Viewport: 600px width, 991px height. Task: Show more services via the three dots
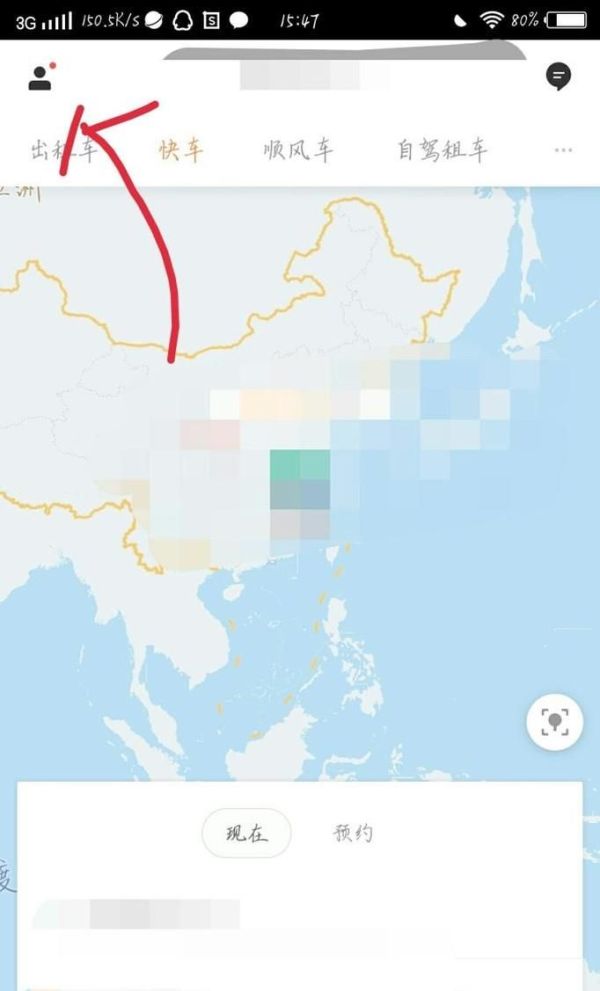pyautogui.click(x=563, y=151)
